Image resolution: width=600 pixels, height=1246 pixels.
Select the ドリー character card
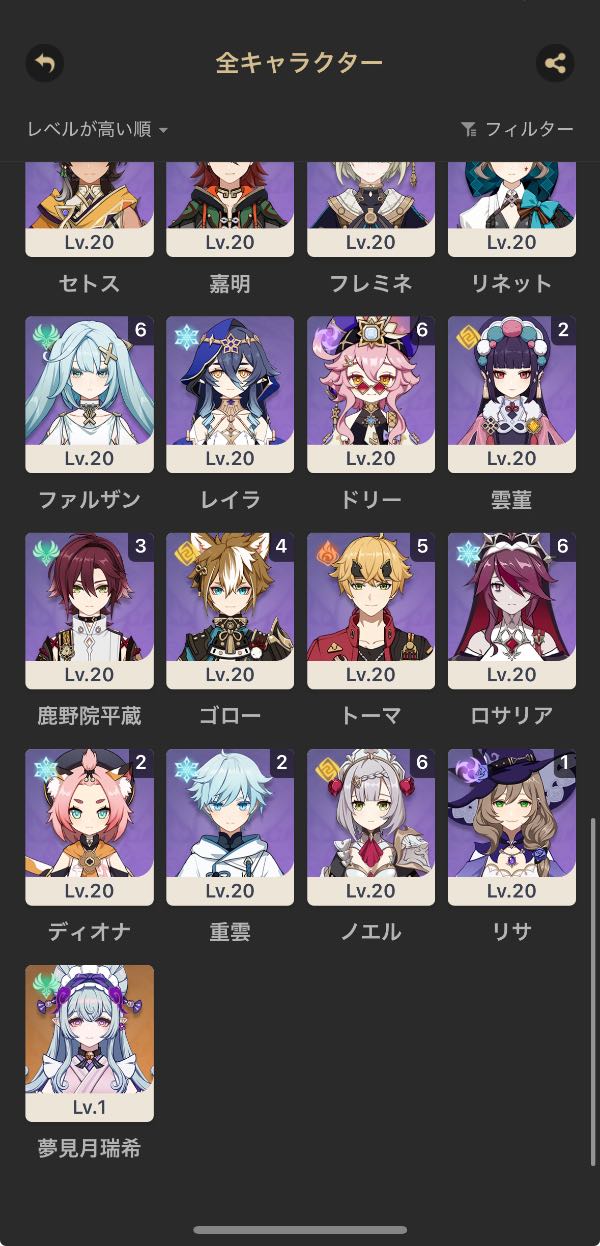point(371,394)
